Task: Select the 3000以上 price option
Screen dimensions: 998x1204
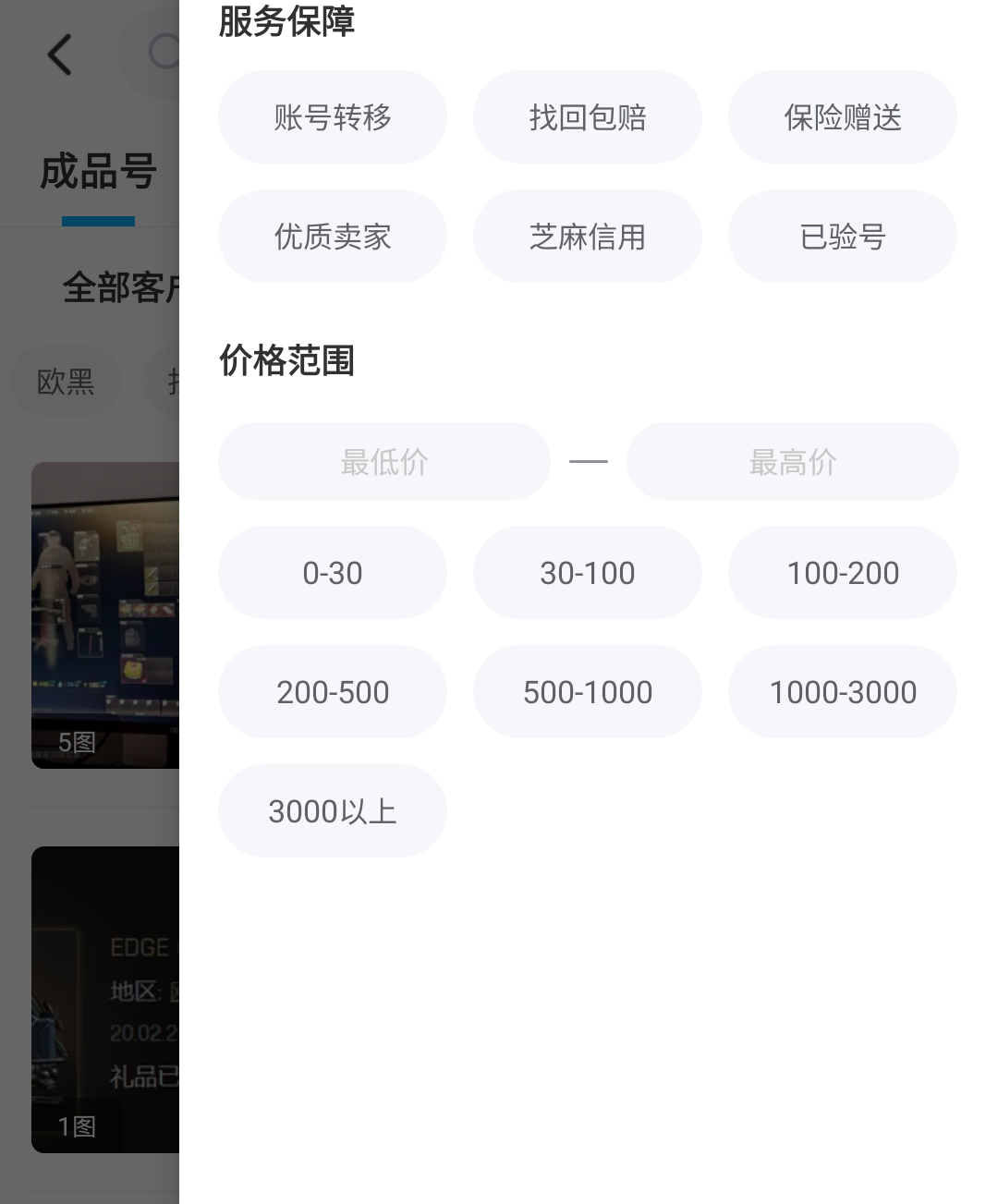Action: (333, 811)
